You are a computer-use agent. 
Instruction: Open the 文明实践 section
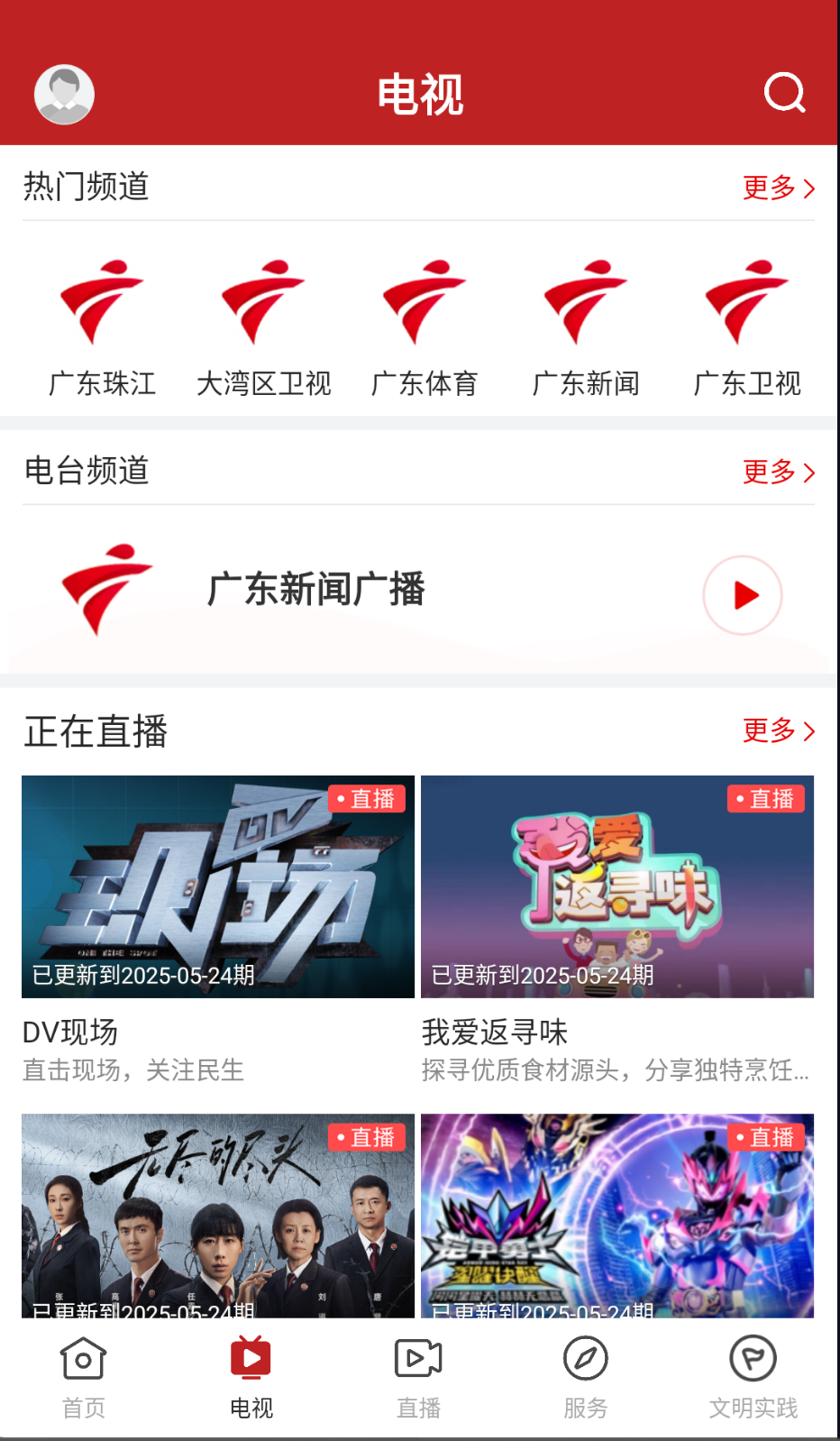point(753,1375)
